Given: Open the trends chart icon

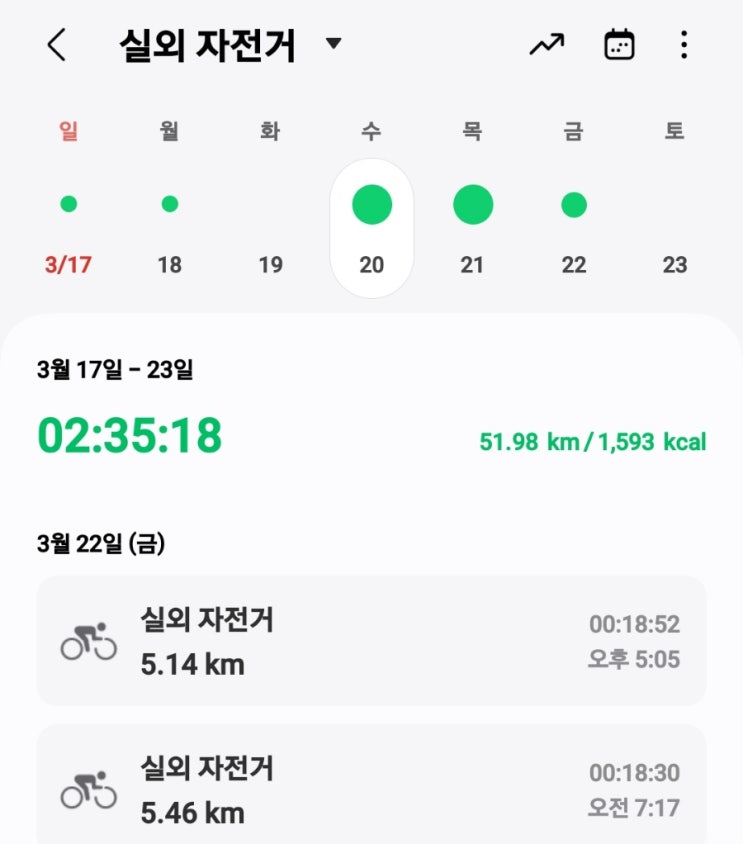Looking at the screenshot, I should [546, 45].
